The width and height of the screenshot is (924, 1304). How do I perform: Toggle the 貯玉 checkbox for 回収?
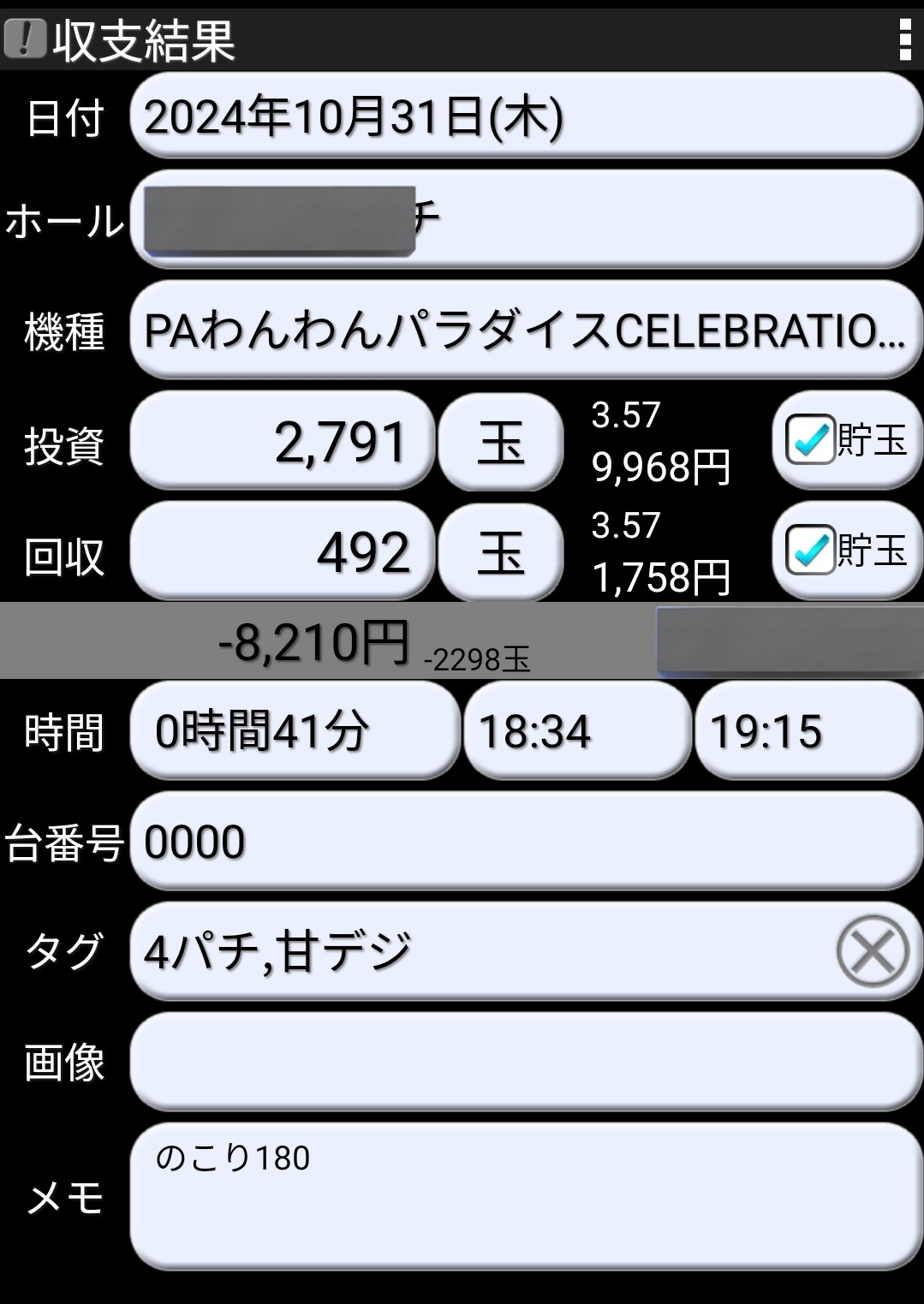[x=810, y=550]
